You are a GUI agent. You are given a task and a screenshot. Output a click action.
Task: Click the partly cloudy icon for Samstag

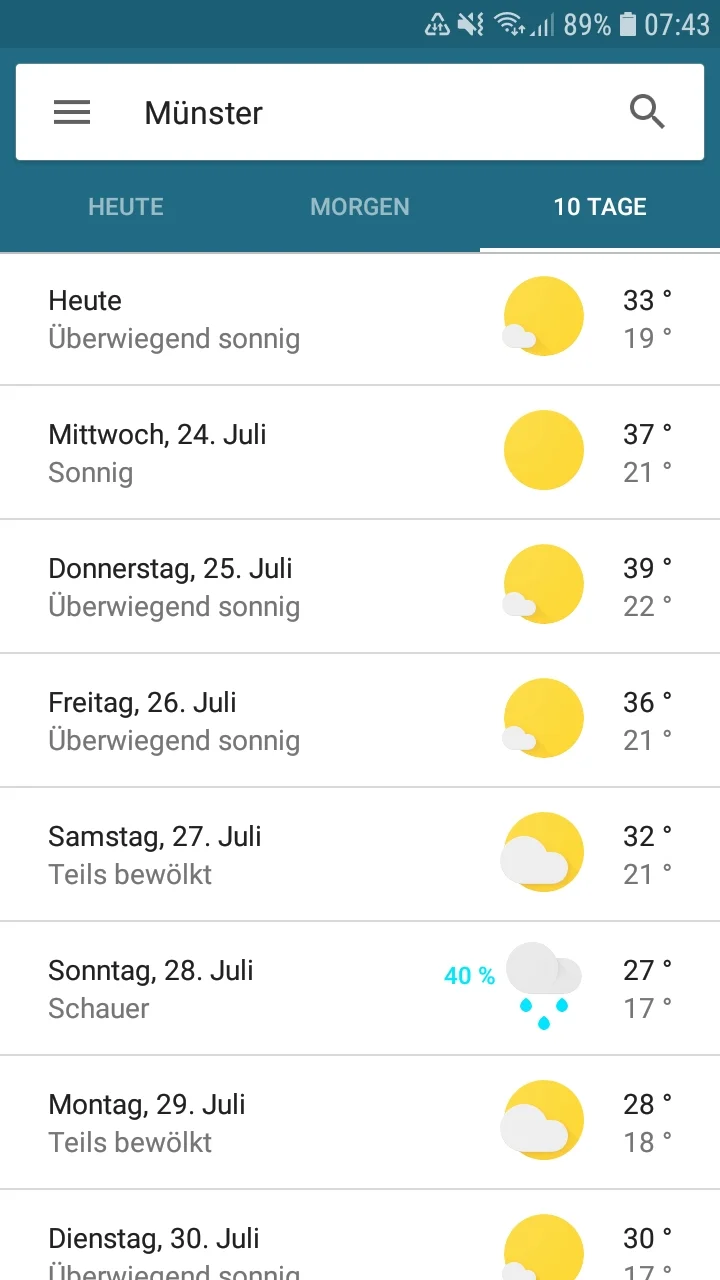[x=543, y=852]
